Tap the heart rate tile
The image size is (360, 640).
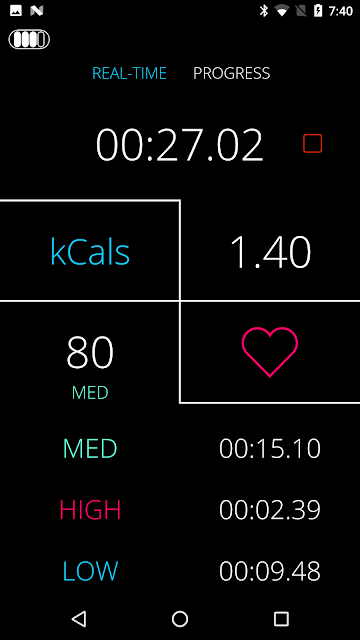(270, 352)
